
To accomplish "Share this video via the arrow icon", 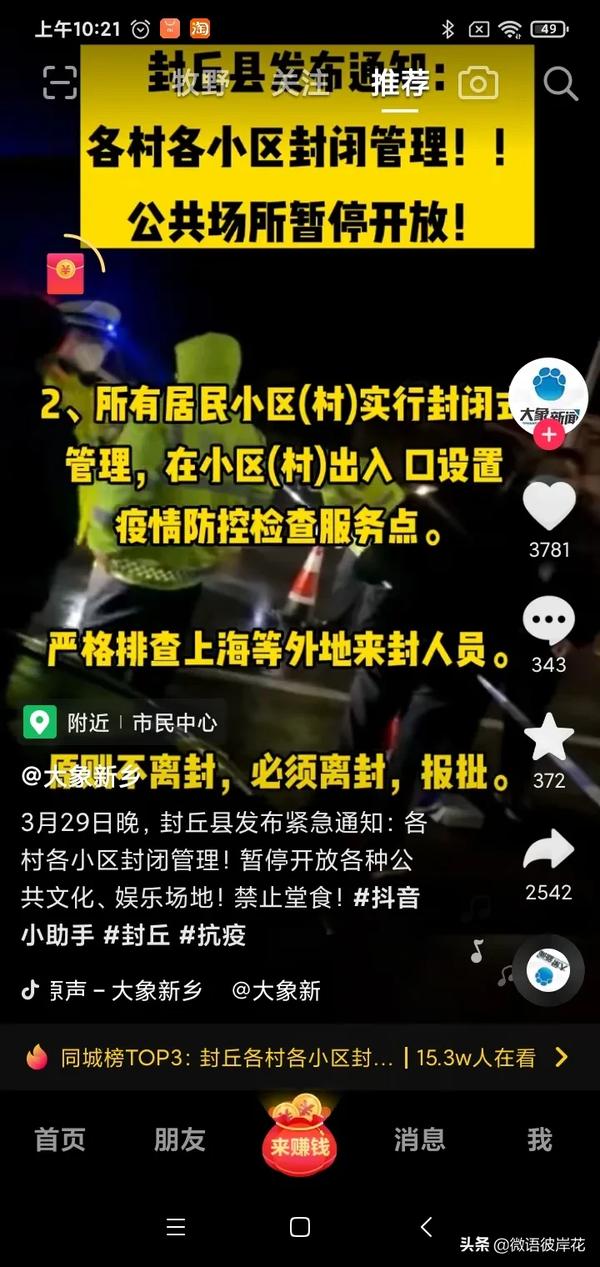I will 549,852.
